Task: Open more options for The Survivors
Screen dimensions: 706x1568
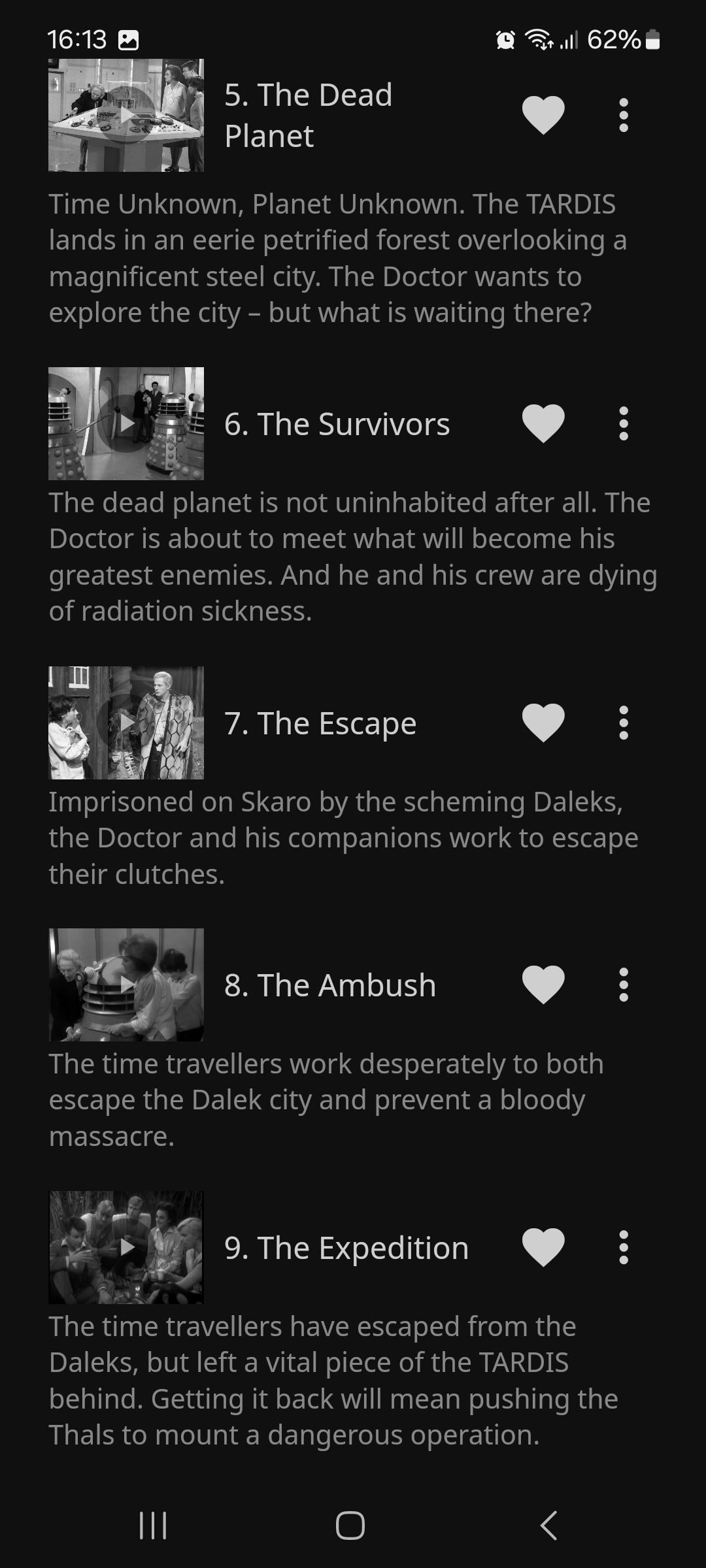Action: pyautogui.click(x=624, y=423)
